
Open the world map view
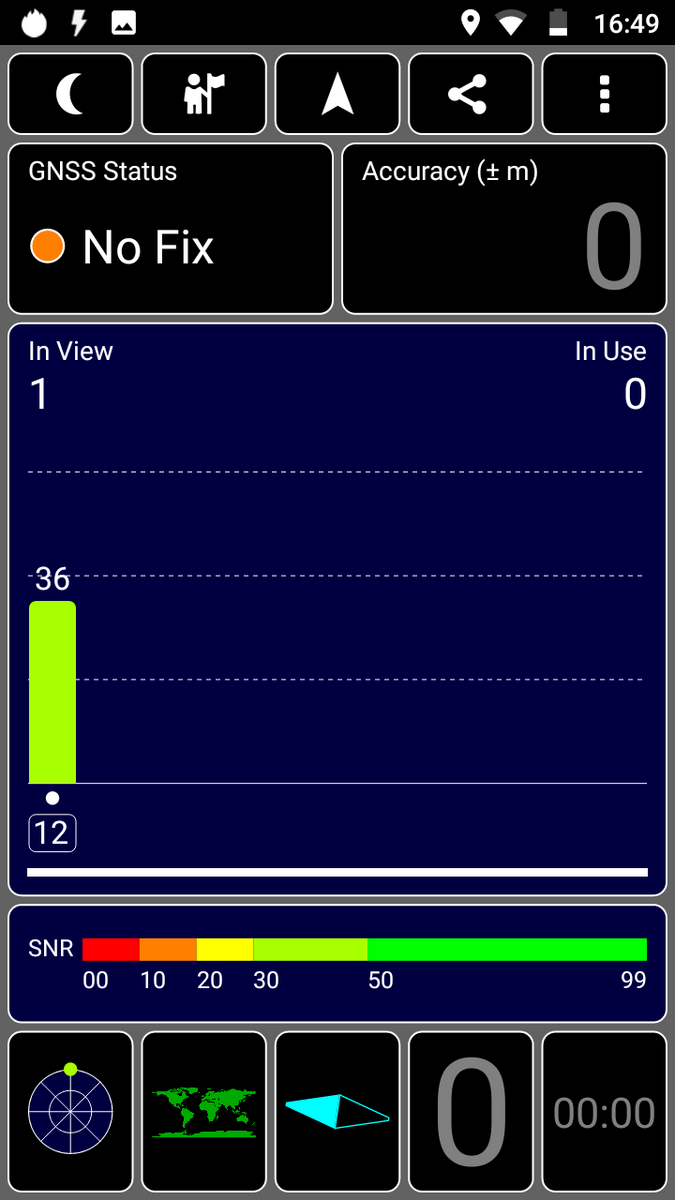(x=204, y=1111)
